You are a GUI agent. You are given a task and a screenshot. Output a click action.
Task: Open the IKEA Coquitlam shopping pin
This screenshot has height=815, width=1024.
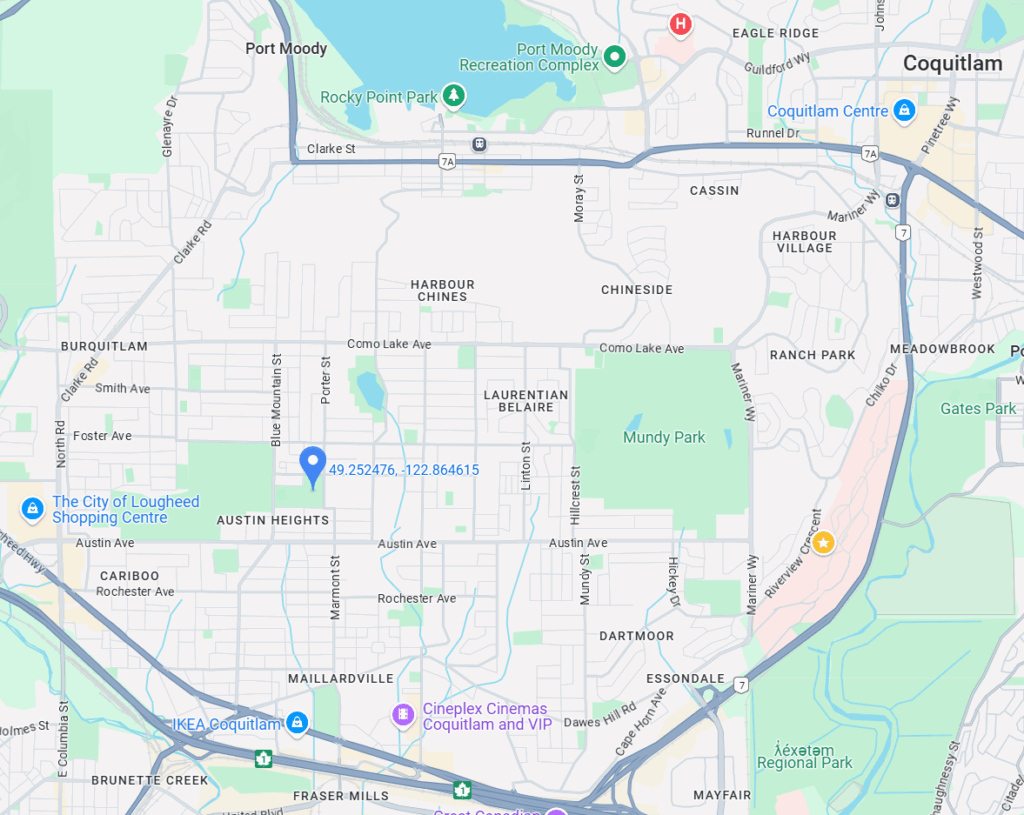pos(297,722)
